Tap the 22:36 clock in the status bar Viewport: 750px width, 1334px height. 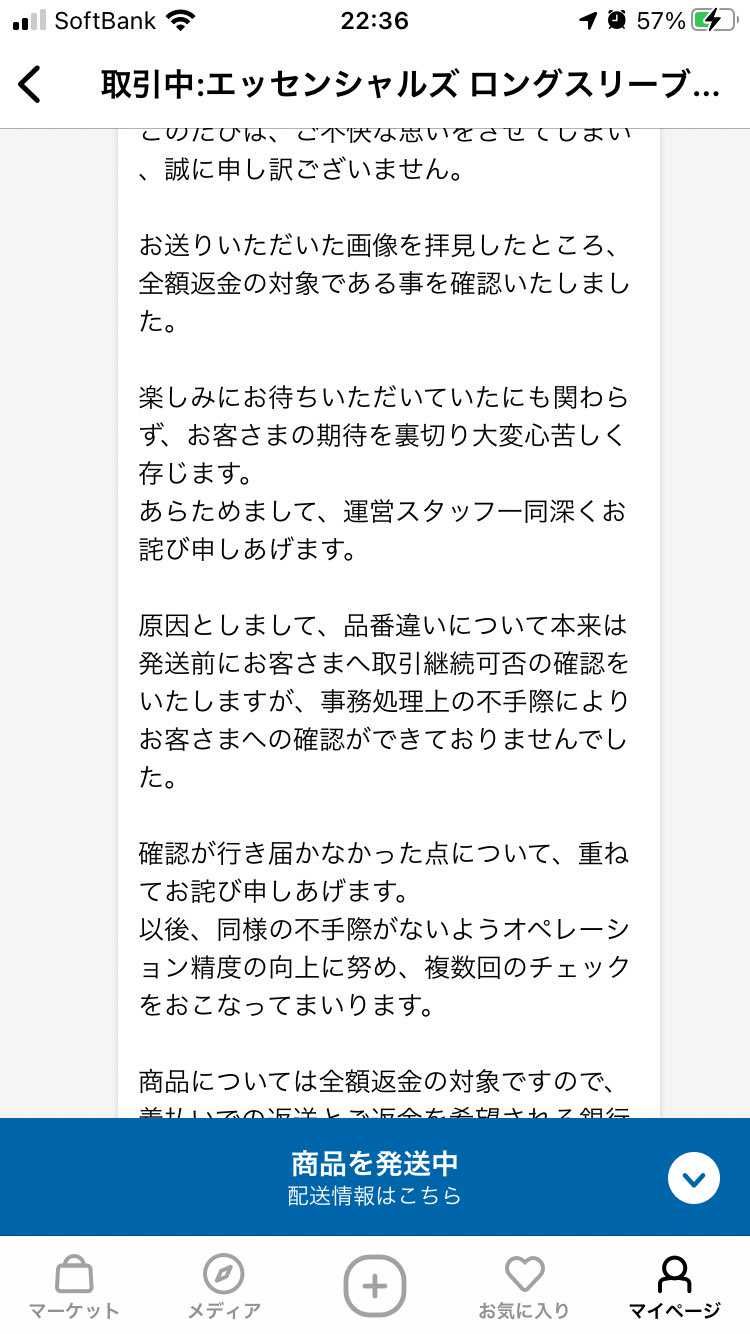(374, 19)
